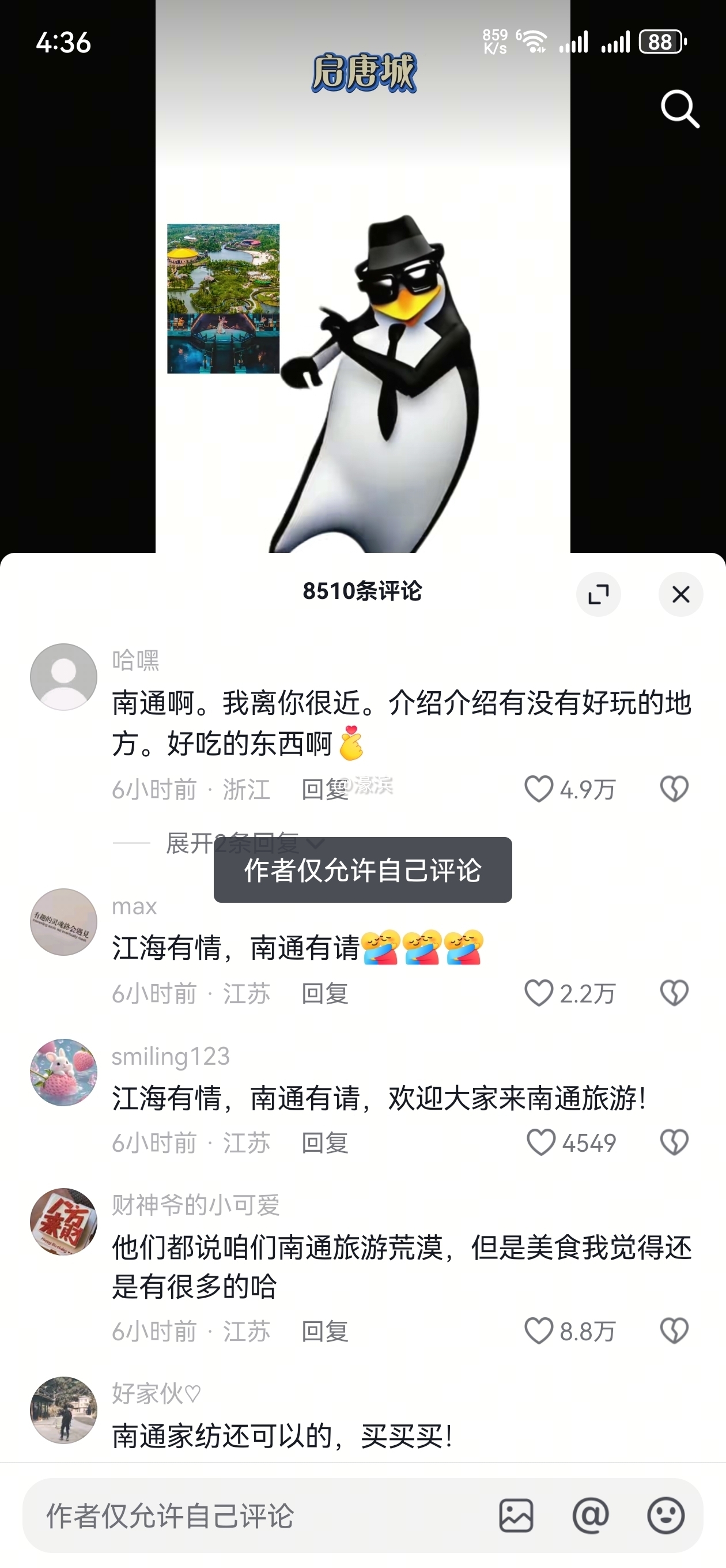Reply to 哈嘿's comment
The width and height of the screenshot is (726, 1568).
324,790
